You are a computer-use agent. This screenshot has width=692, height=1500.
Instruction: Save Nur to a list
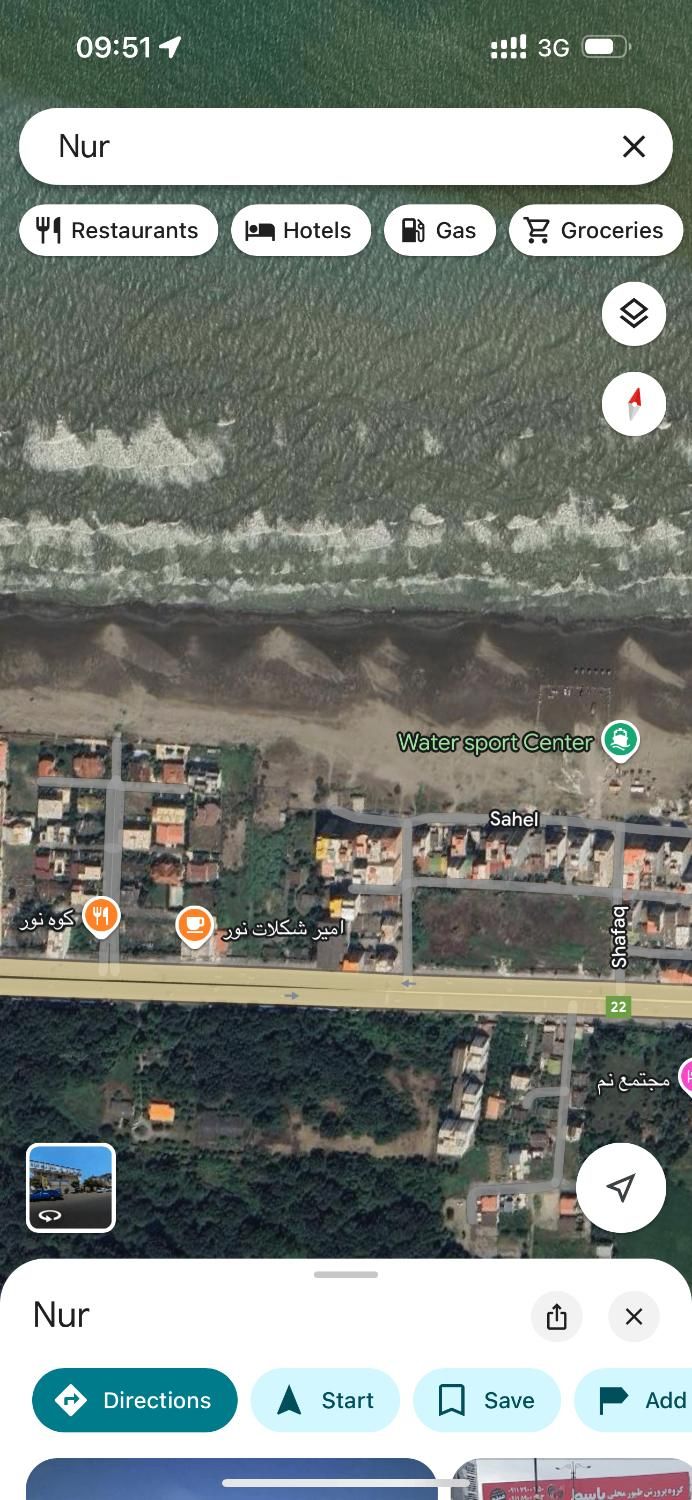[487, 1400]
